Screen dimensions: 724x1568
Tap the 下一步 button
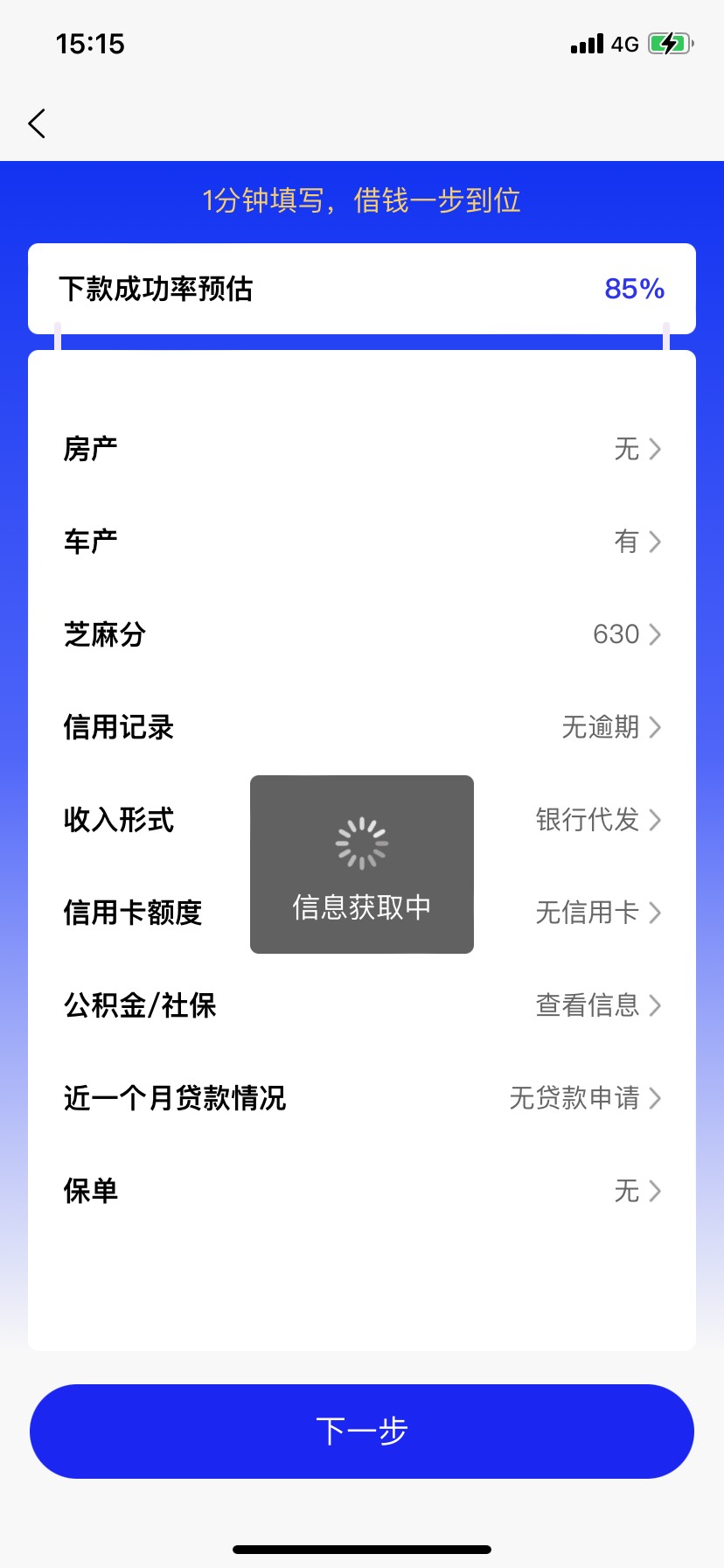coord(362,1431)
